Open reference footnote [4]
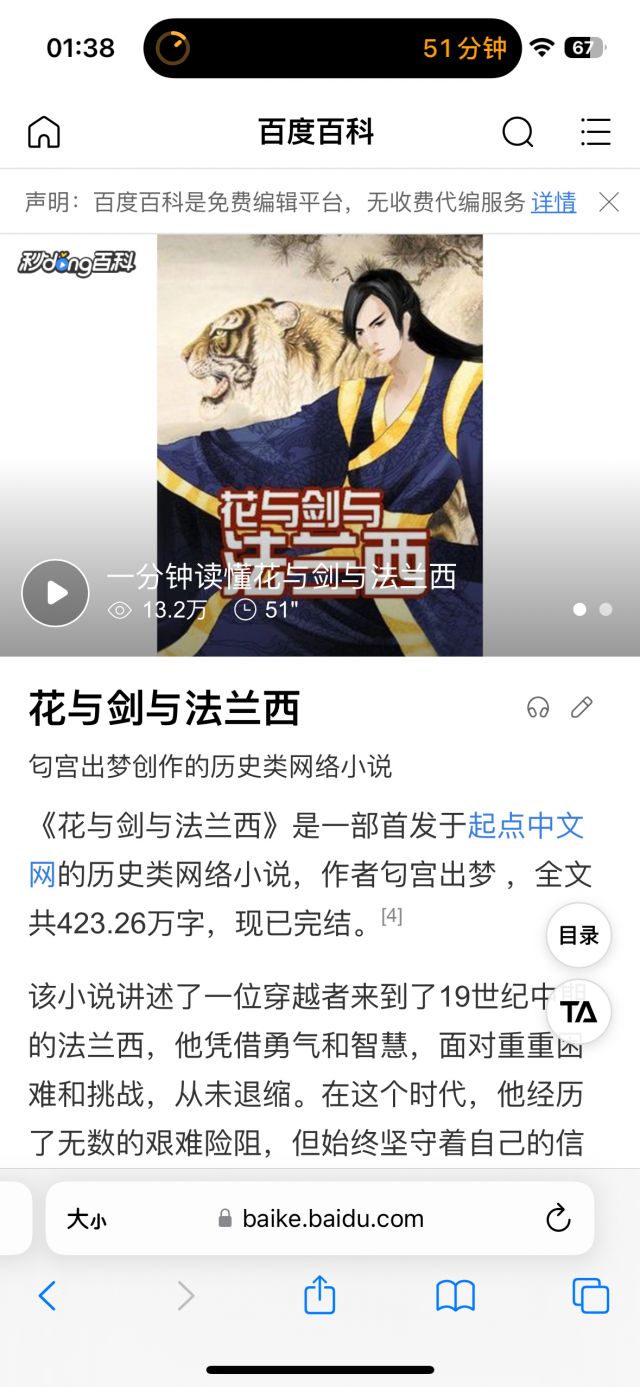 pyautogui.click(x=392, y=915)
